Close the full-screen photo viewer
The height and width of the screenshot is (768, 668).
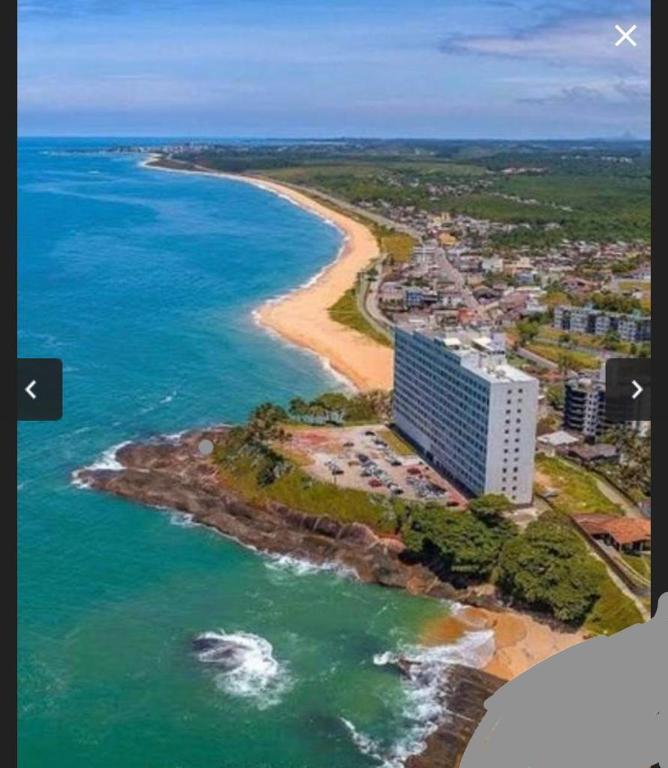click(x=625, y=36)
